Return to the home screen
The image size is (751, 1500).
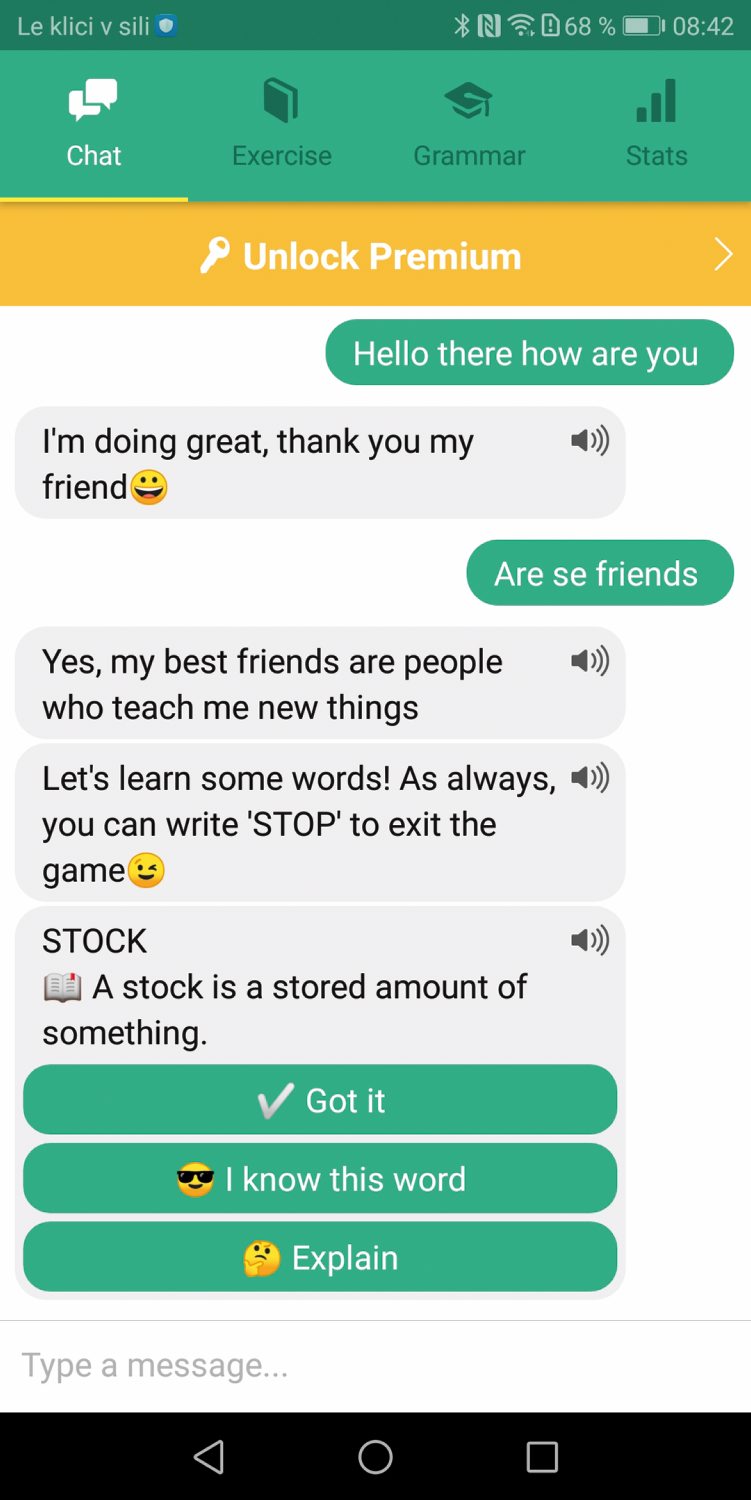[x=375, y=1457]
